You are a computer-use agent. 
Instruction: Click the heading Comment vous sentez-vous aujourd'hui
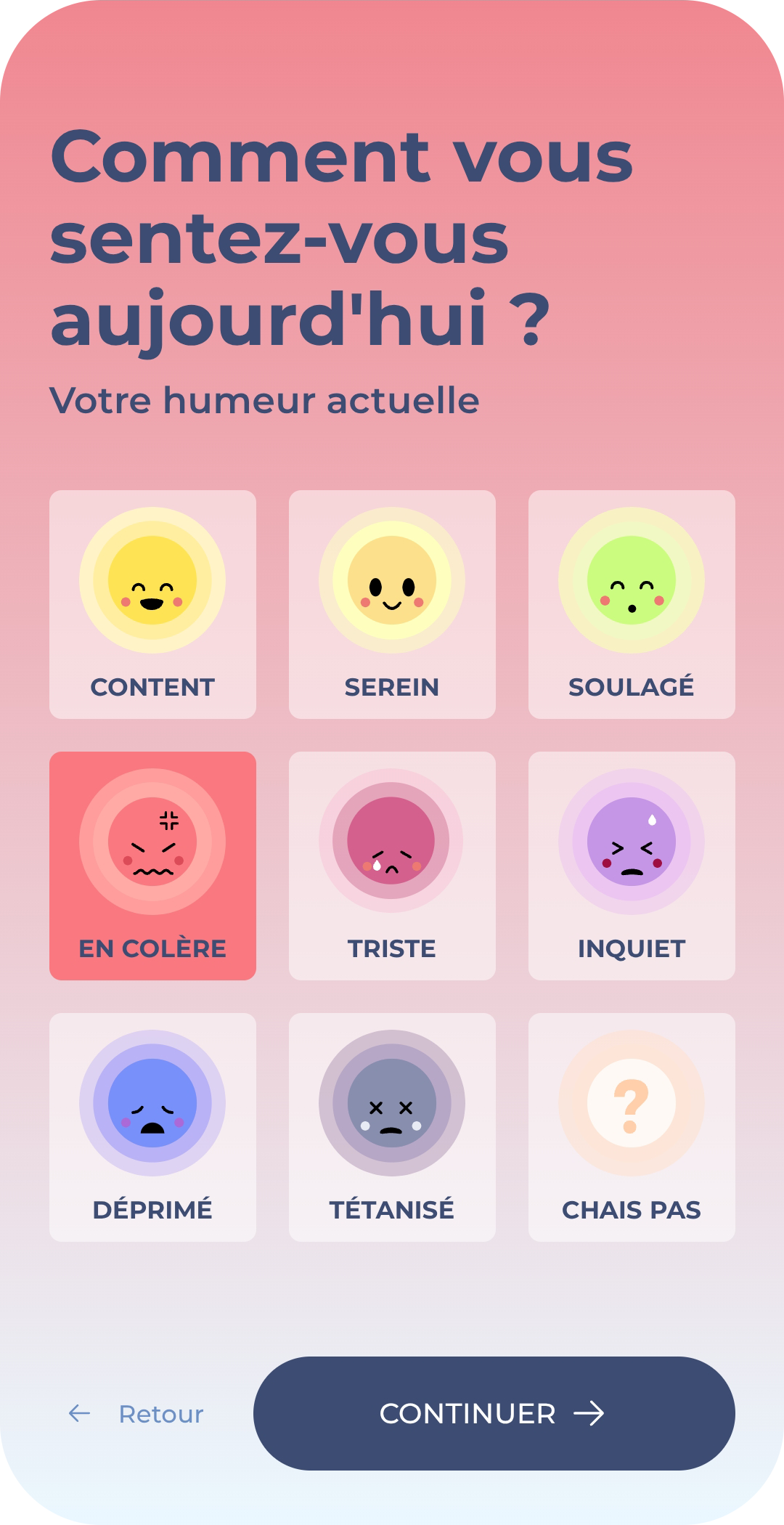tap(341, 232)
